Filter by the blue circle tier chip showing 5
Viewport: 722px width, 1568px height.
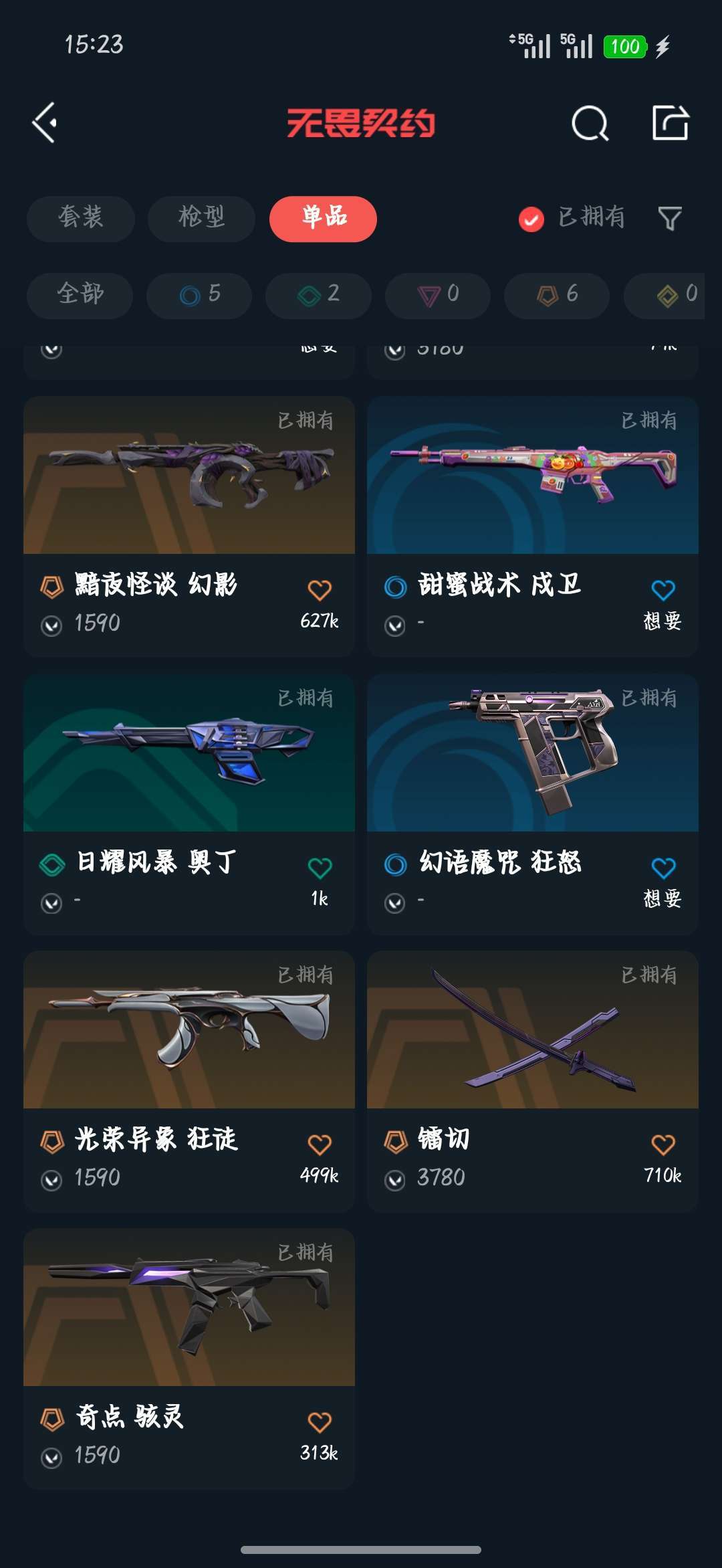(199, 295)
